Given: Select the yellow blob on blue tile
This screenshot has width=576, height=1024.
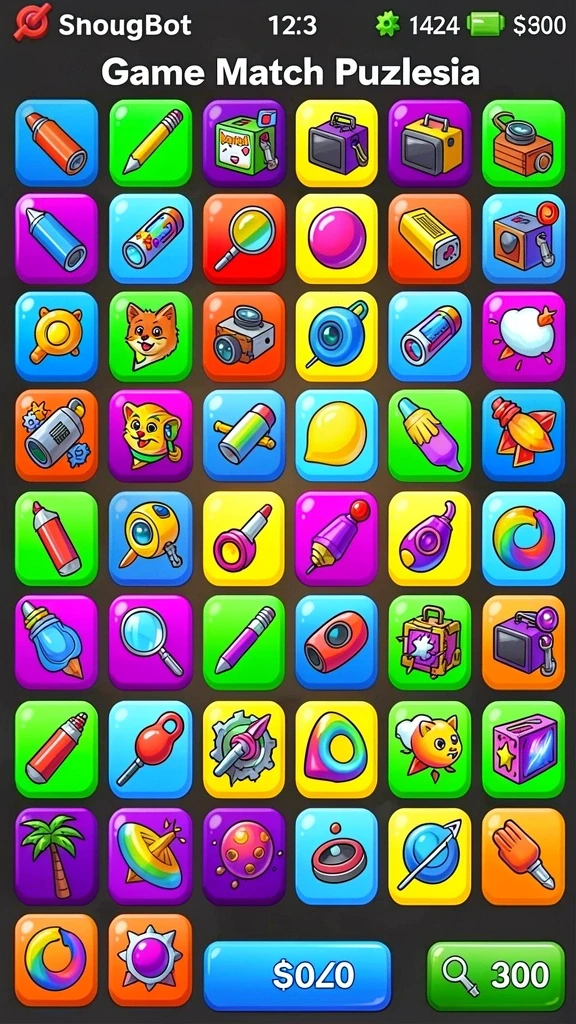Looking at the screenshot, I should click(336, 436).
